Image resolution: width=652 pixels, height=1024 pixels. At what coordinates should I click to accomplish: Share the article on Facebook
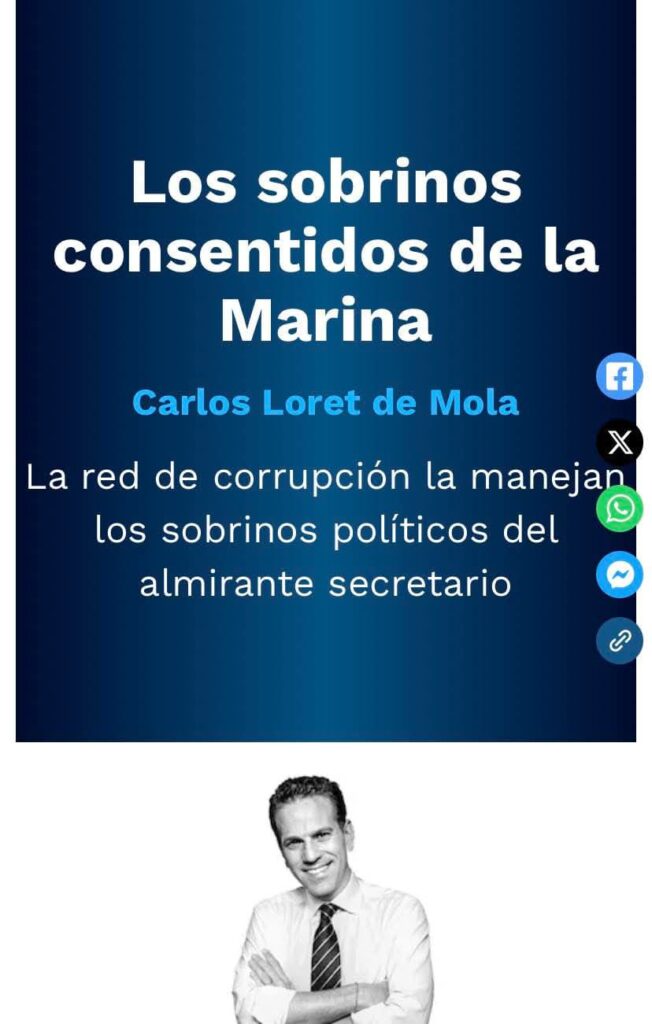tap(620, 377)
